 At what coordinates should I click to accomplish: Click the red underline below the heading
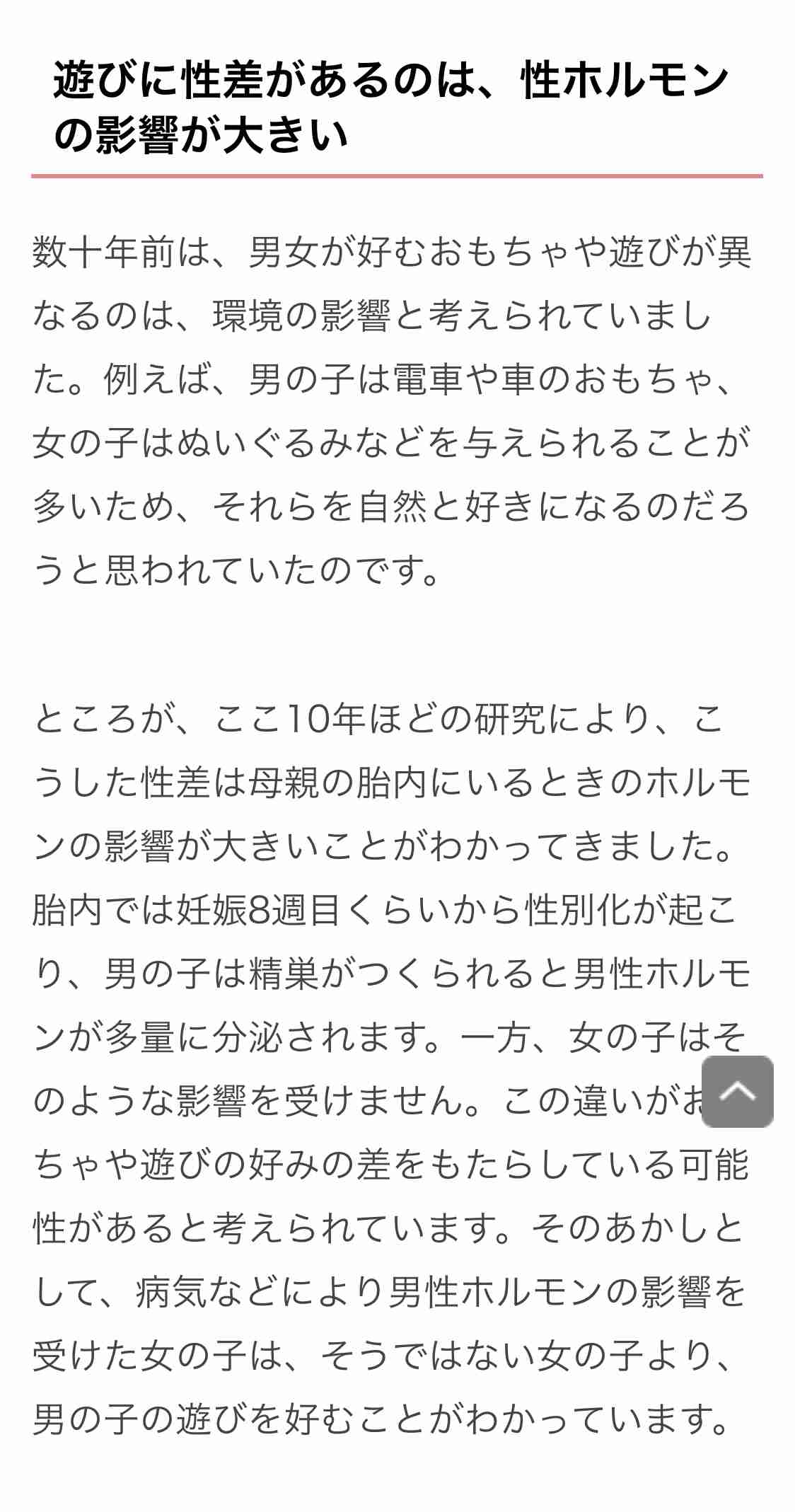click(x=397, y=173)
